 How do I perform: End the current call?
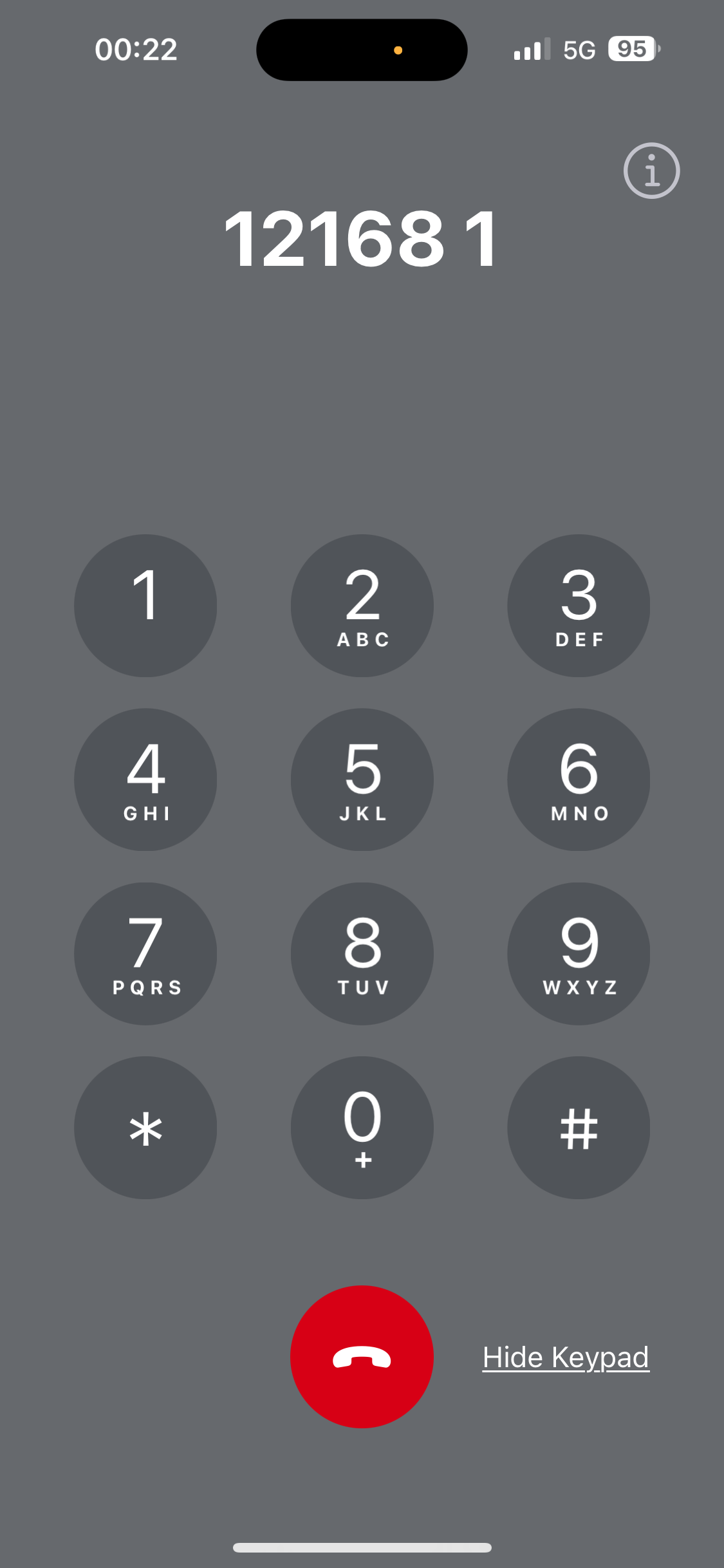coord(362,1356)
